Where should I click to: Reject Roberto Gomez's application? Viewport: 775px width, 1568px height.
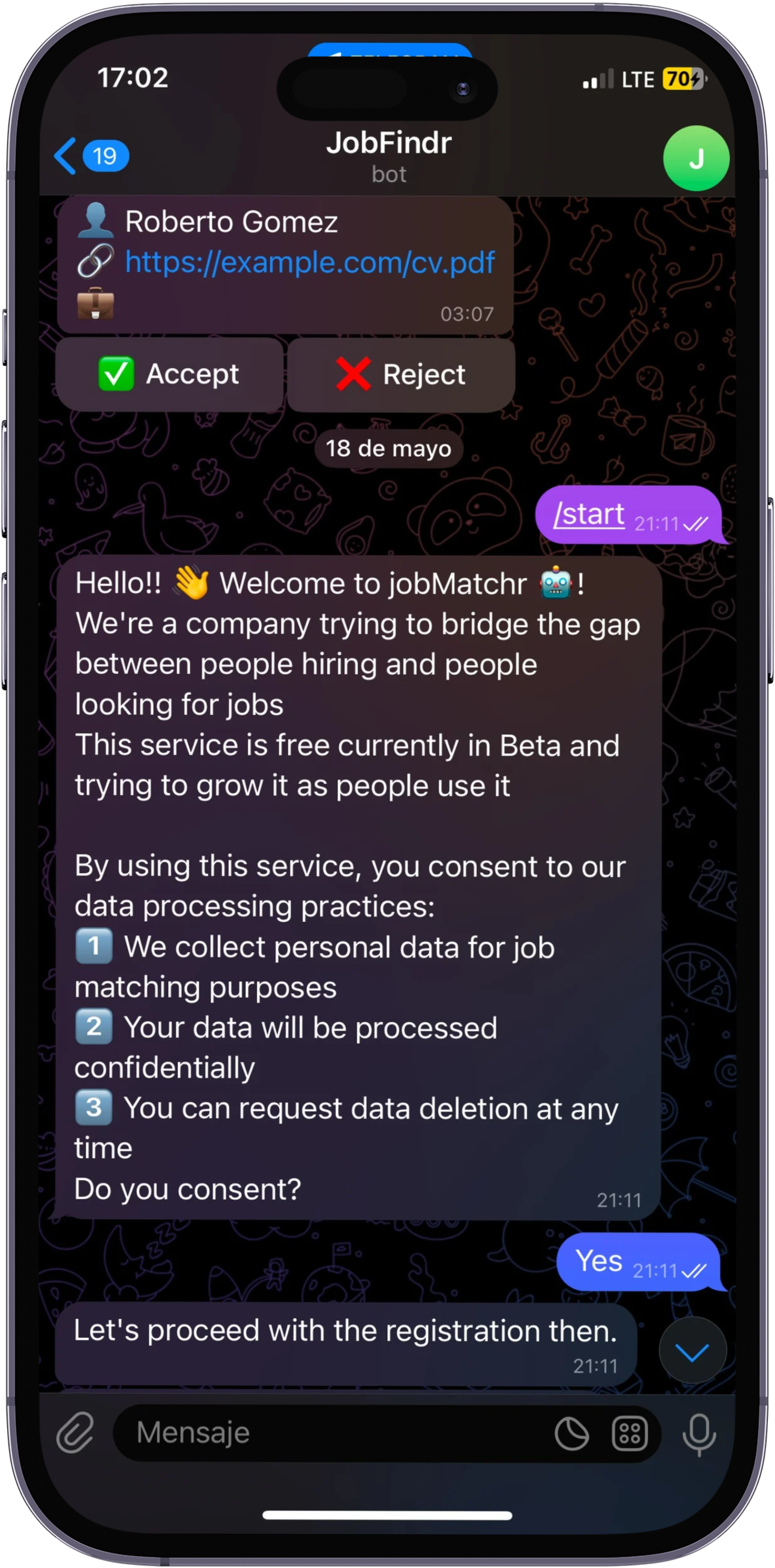400,374
